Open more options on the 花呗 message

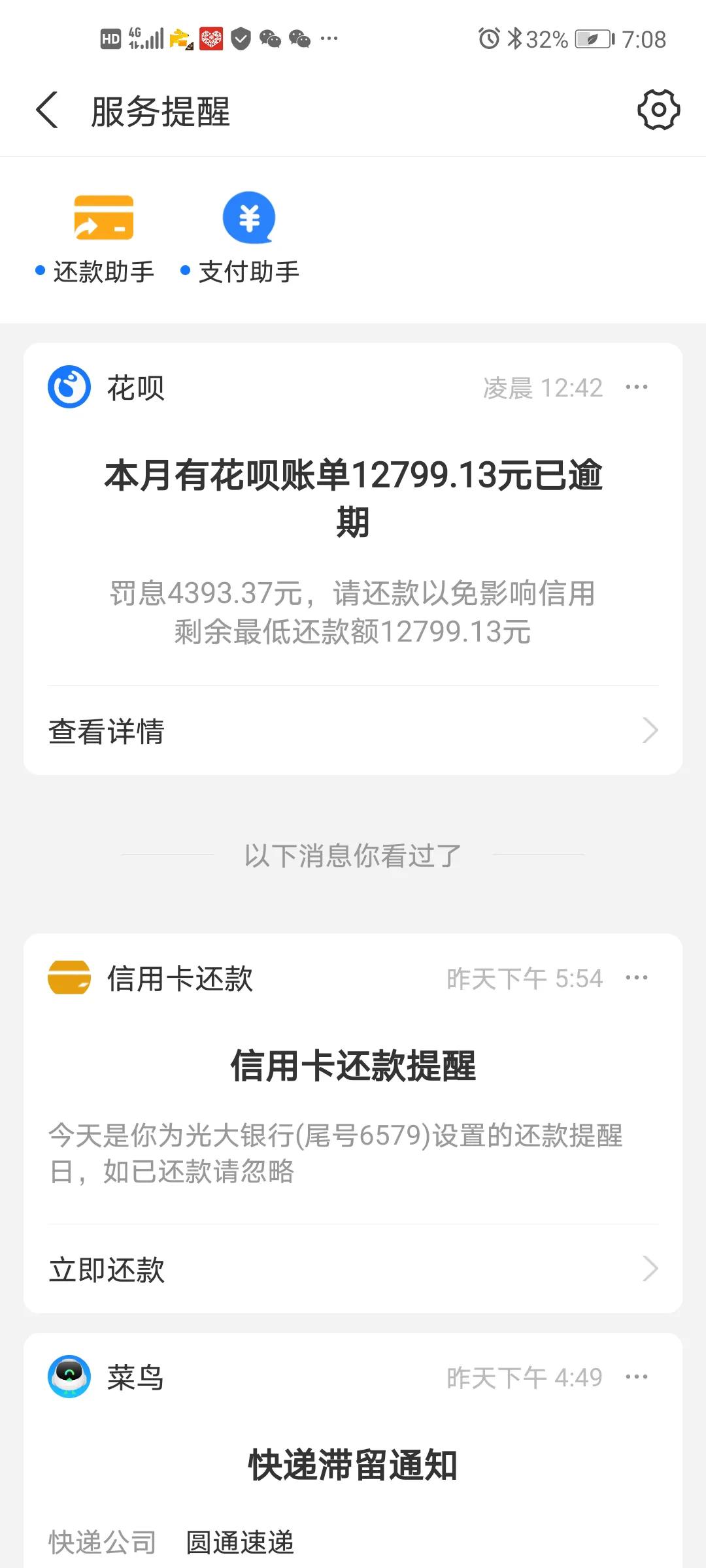pos(636,387)
